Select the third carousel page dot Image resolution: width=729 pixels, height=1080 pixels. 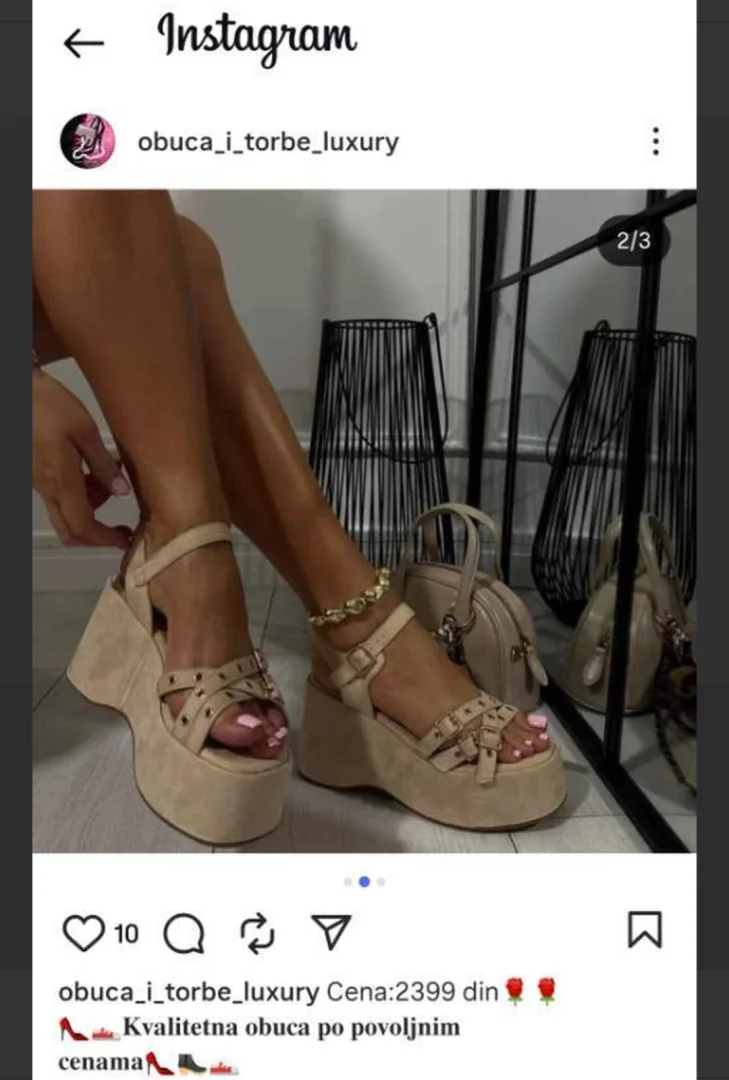point(383,883)
